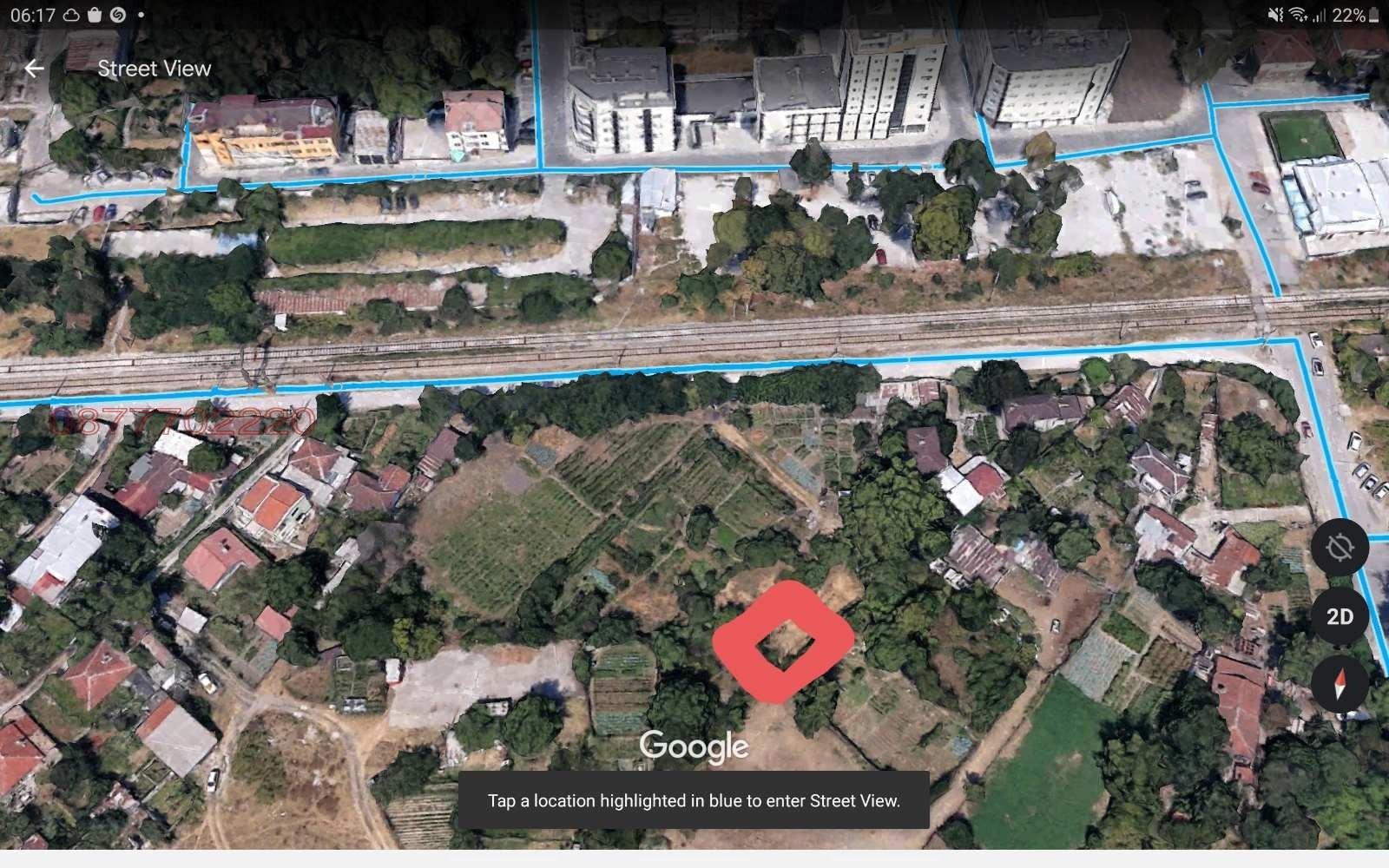Go back from Street View
This screenshot has width=1389, height=868.
pos(34,69)
